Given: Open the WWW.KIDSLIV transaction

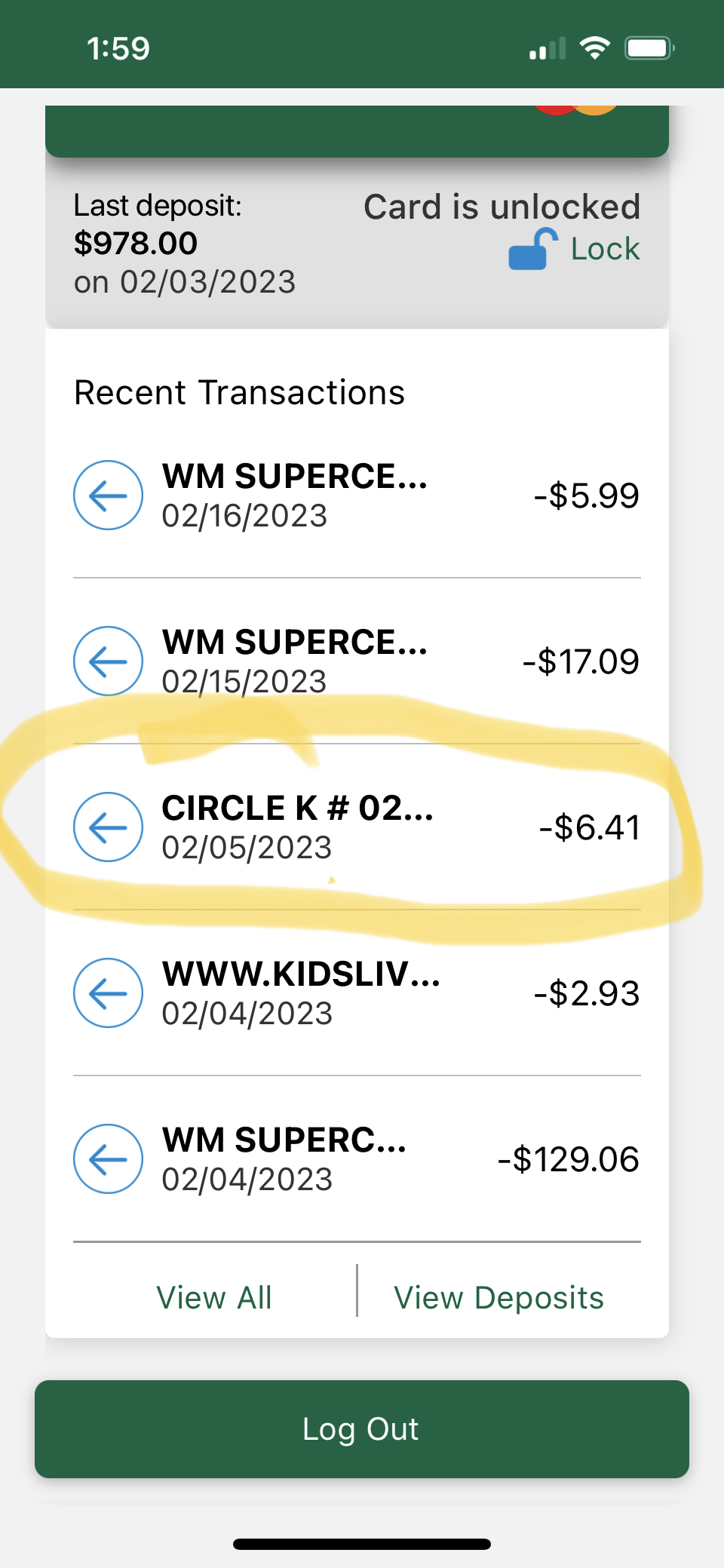Looking at the screenshot, I should [x=356, y=993].
